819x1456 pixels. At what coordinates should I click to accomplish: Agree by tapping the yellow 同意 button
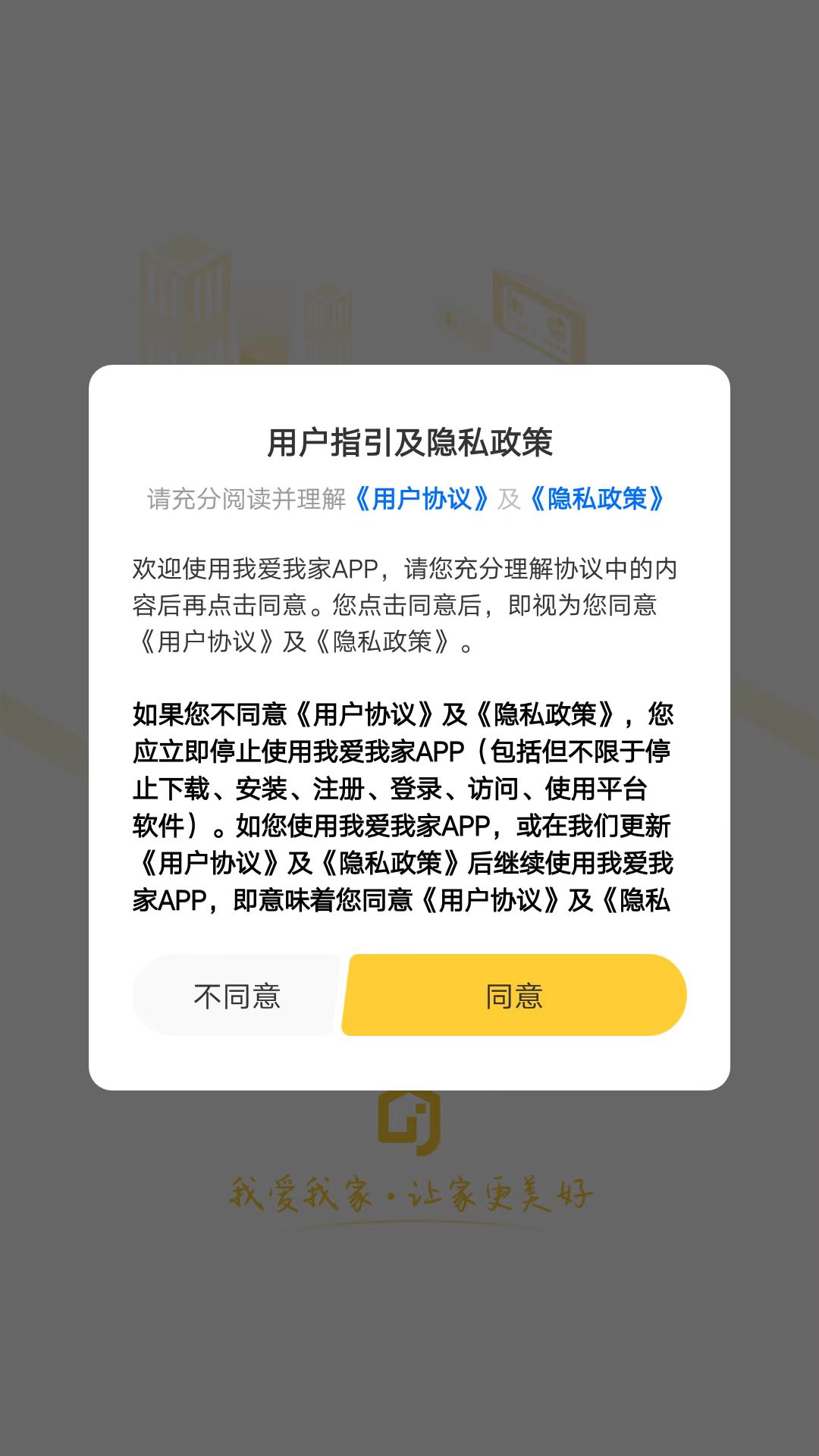click(x=514, y=996)
